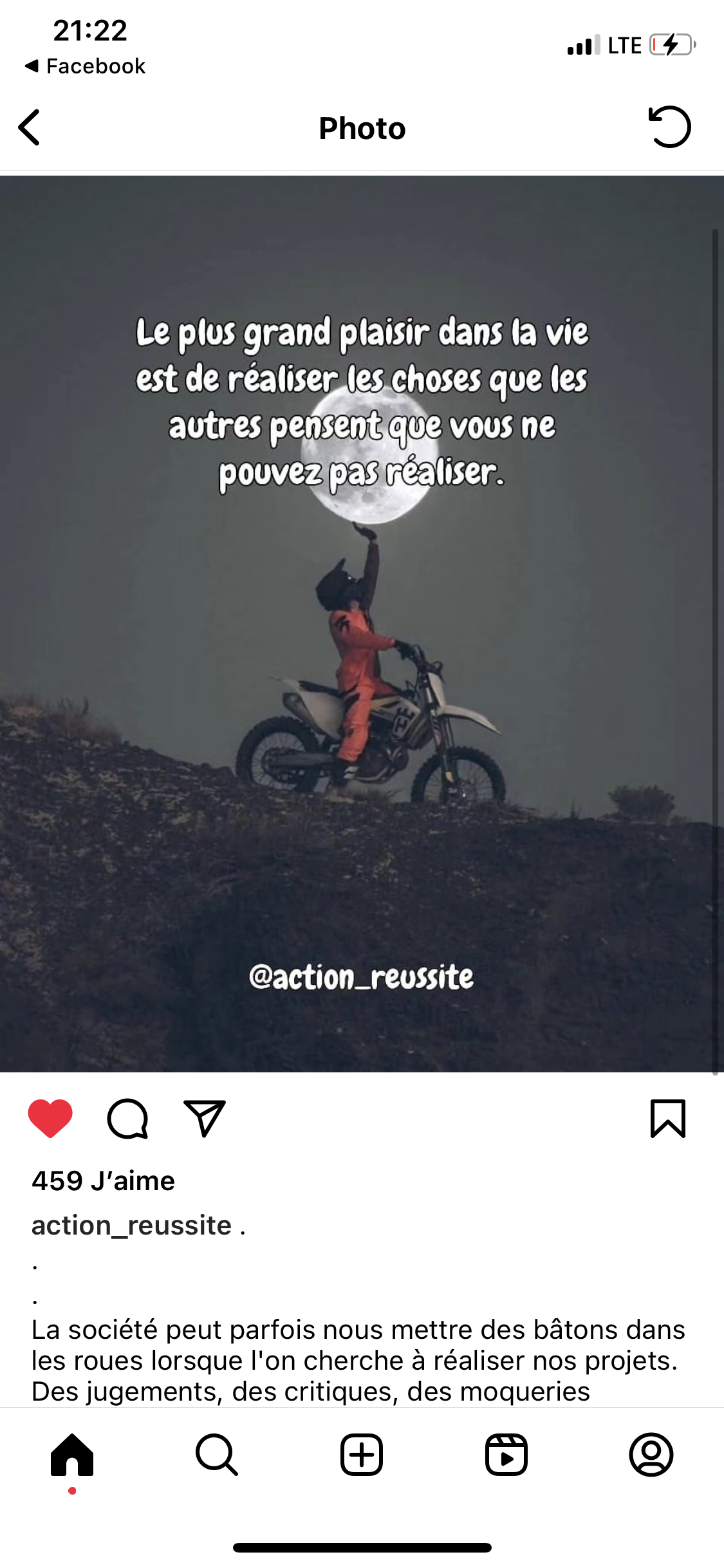
Task: Unlike the post via red heart
Action: (50, 1119)
